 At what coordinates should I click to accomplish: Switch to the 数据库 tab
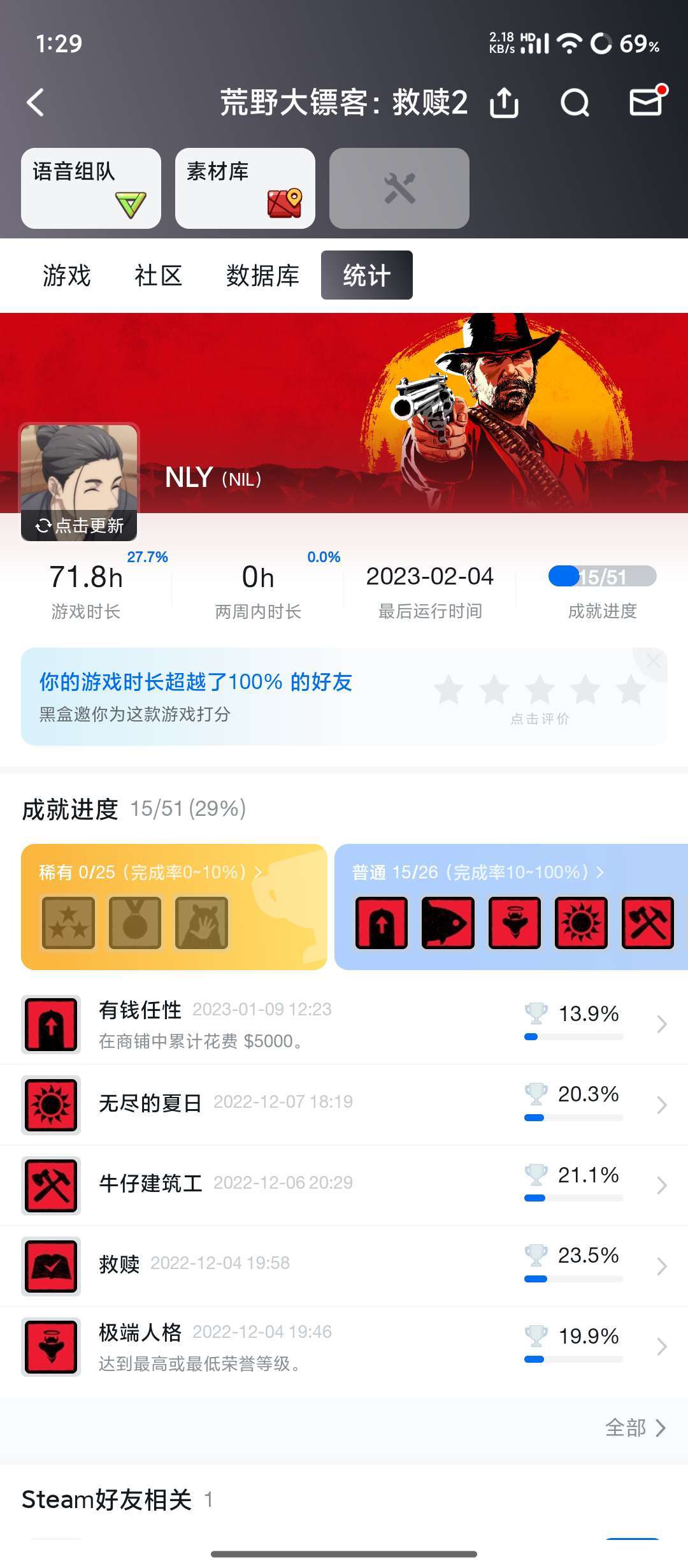(x=262, y=275)
